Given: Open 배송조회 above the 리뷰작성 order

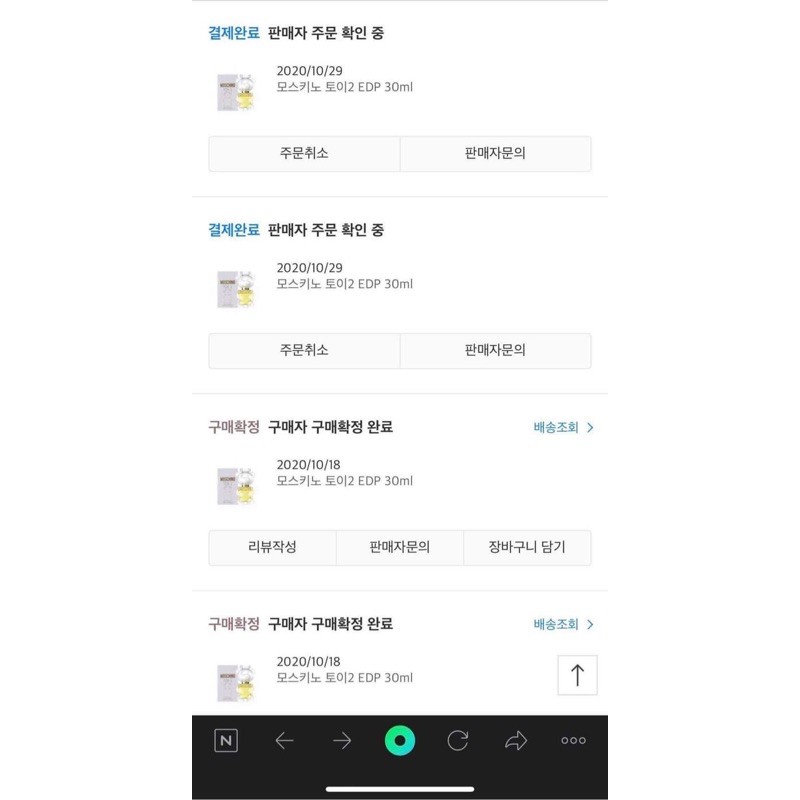Looking at the screenshot, I should 563,427.
